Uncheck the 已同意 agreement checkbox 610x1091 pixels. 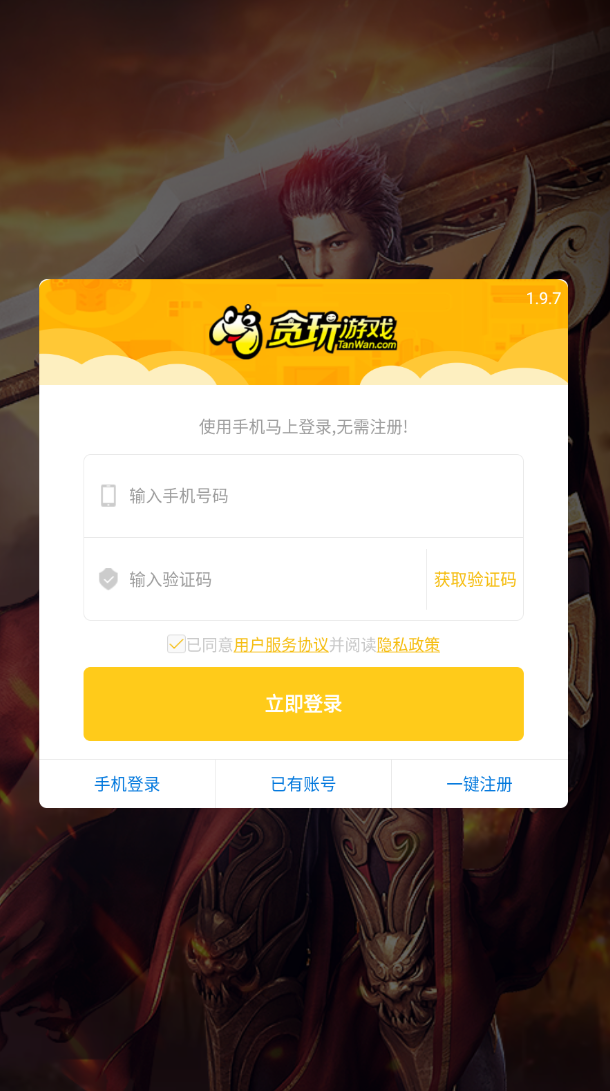pos(176,644)
